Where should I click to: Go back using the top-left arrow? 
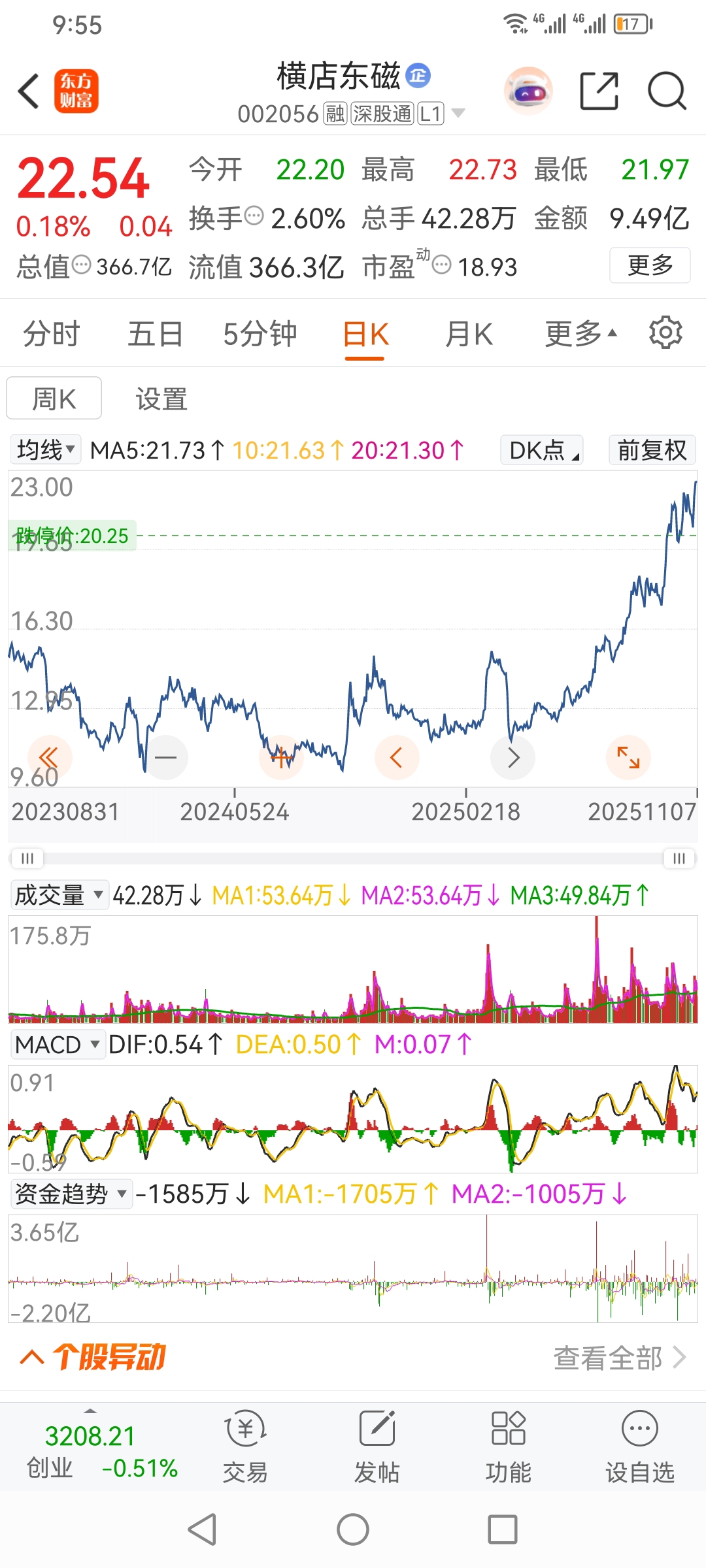pos(29,91)
